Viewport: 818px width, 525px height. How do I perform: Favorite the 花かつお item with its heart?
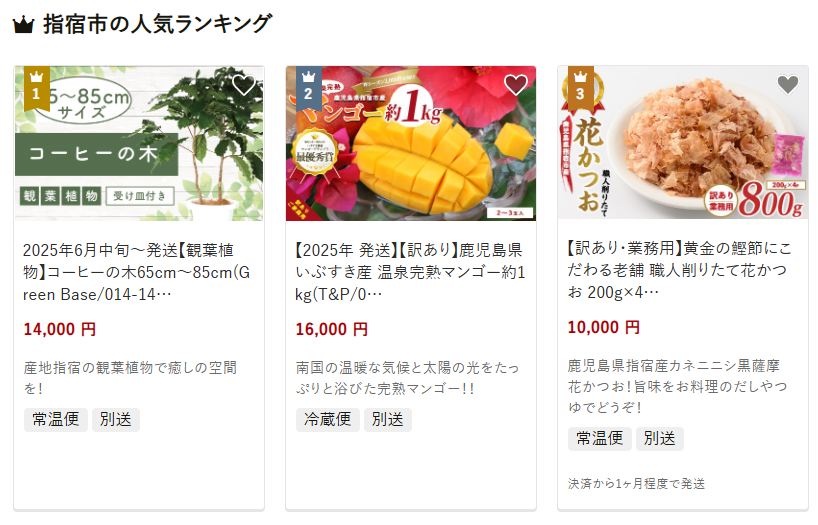[x=788, y=86]
